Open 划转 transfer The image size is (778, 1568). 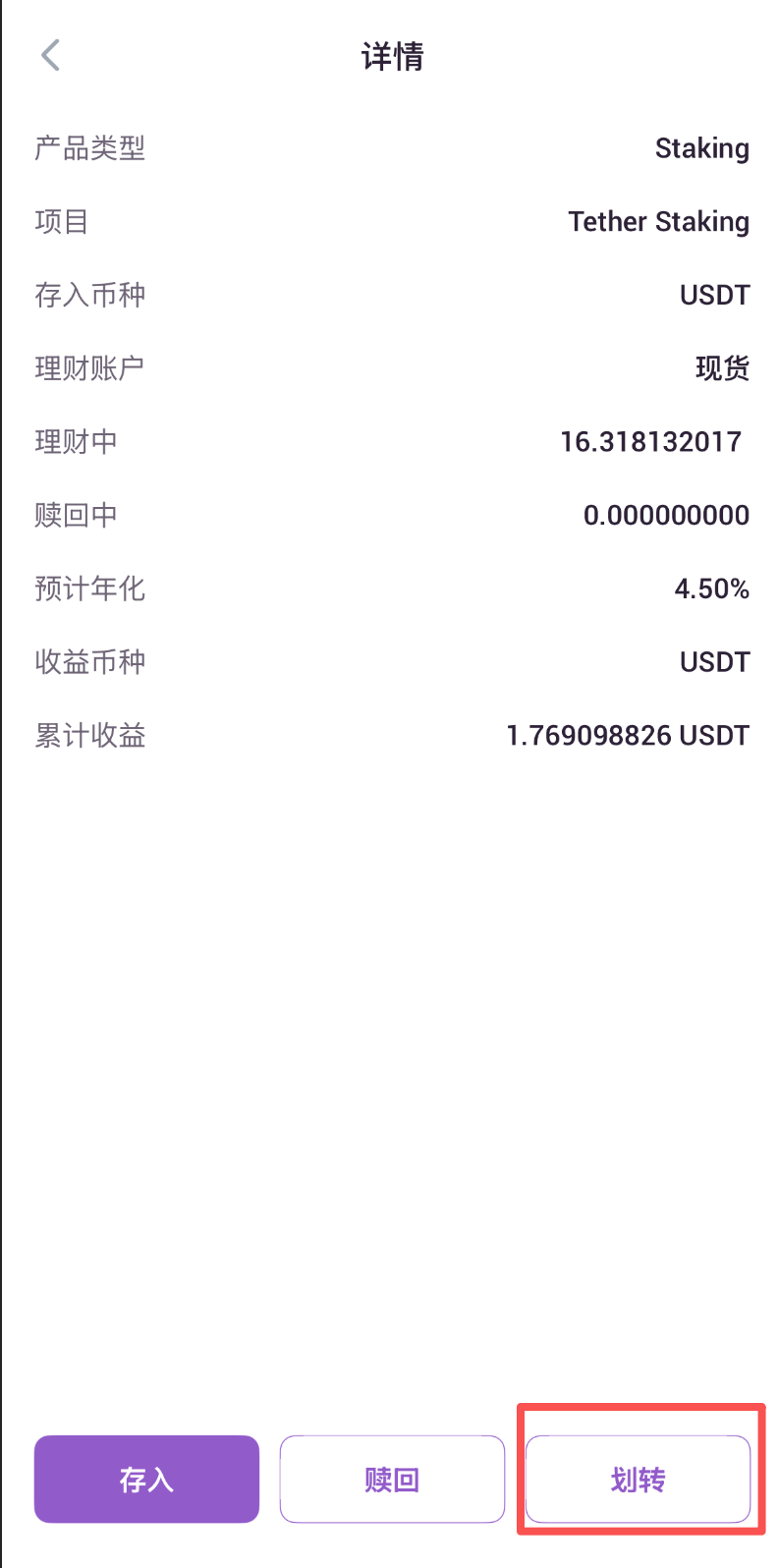(639, 1479)
